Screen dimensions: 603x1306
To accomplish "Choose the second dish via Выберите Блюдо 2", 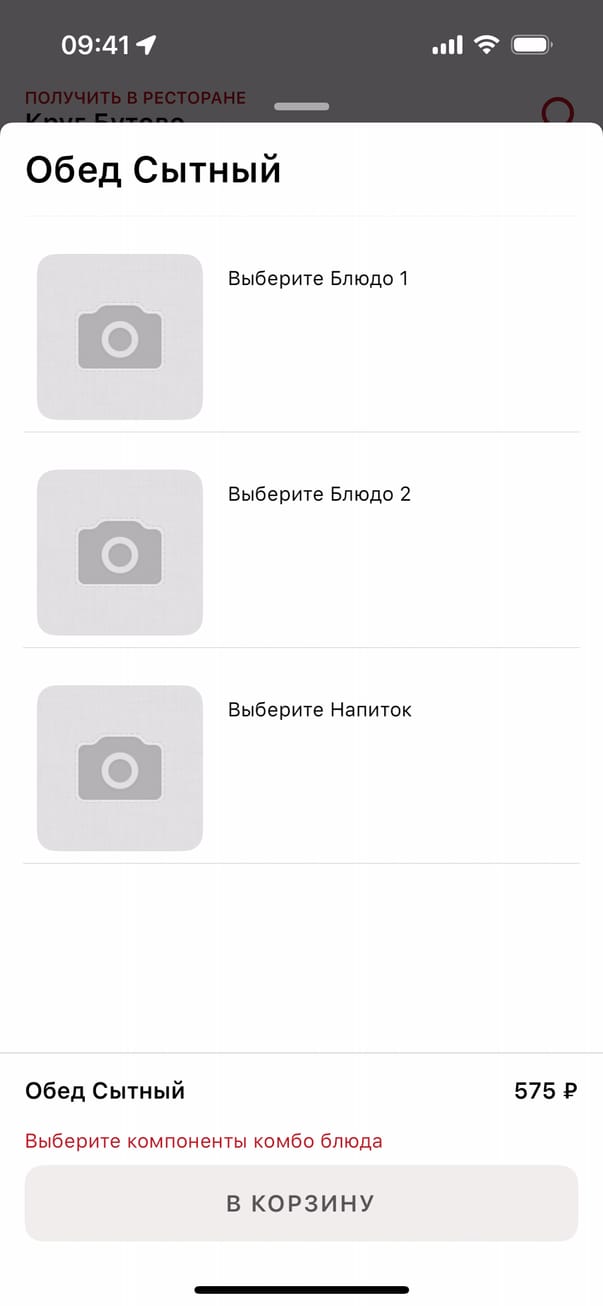I will (319, 495).
